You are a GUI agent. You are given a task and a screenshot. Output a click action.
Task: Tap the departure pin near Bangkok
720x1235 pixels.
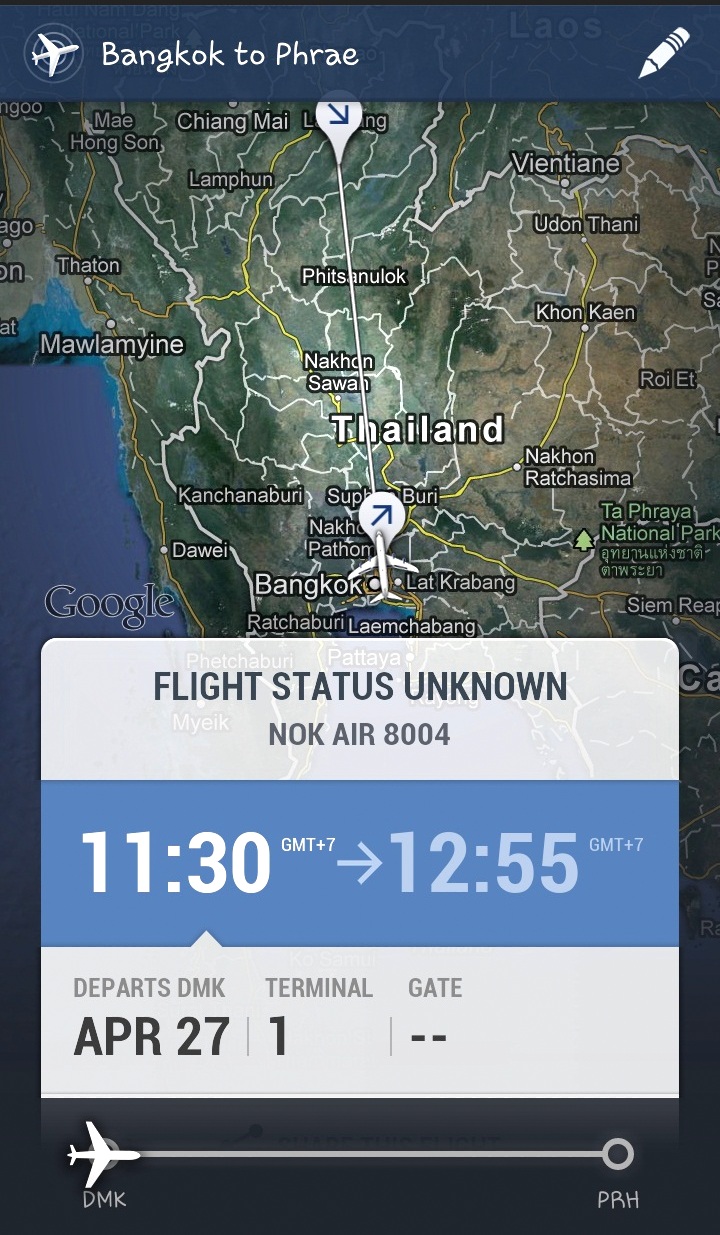(x=381, y=519)
